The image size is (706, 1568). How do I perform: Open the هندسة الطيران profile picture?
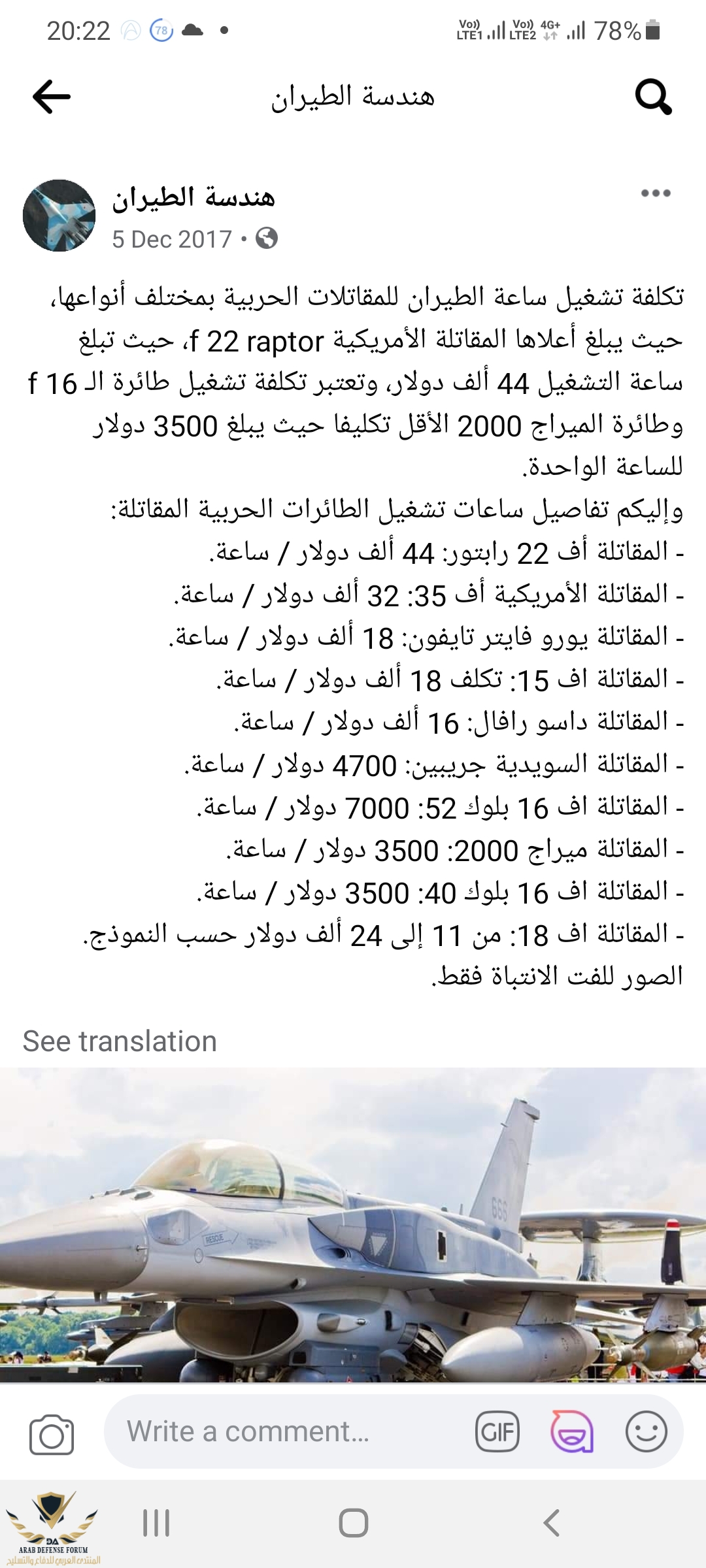point(59,216)
